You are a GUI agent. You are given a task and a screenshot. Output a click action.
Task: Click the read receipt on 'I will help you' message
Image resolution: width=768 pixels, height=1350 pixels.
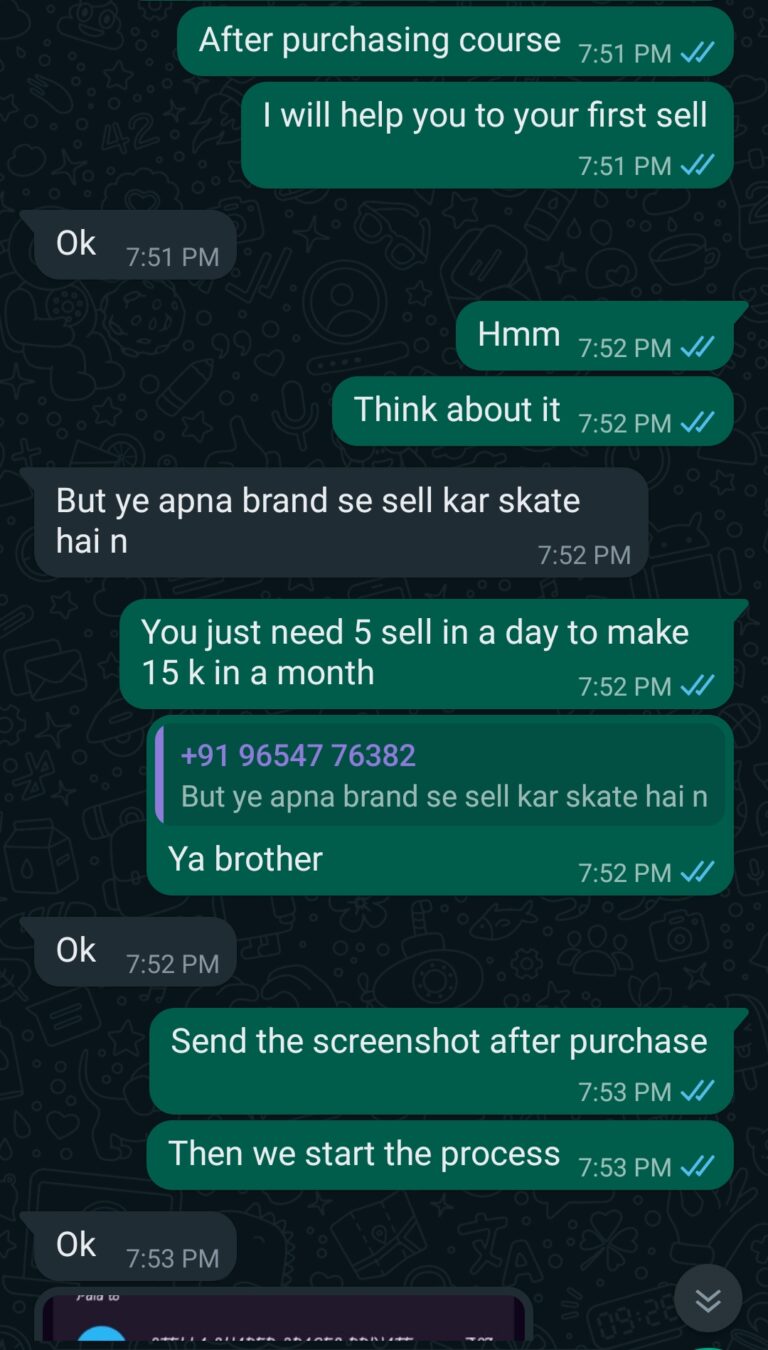click(x=699, y=164)
